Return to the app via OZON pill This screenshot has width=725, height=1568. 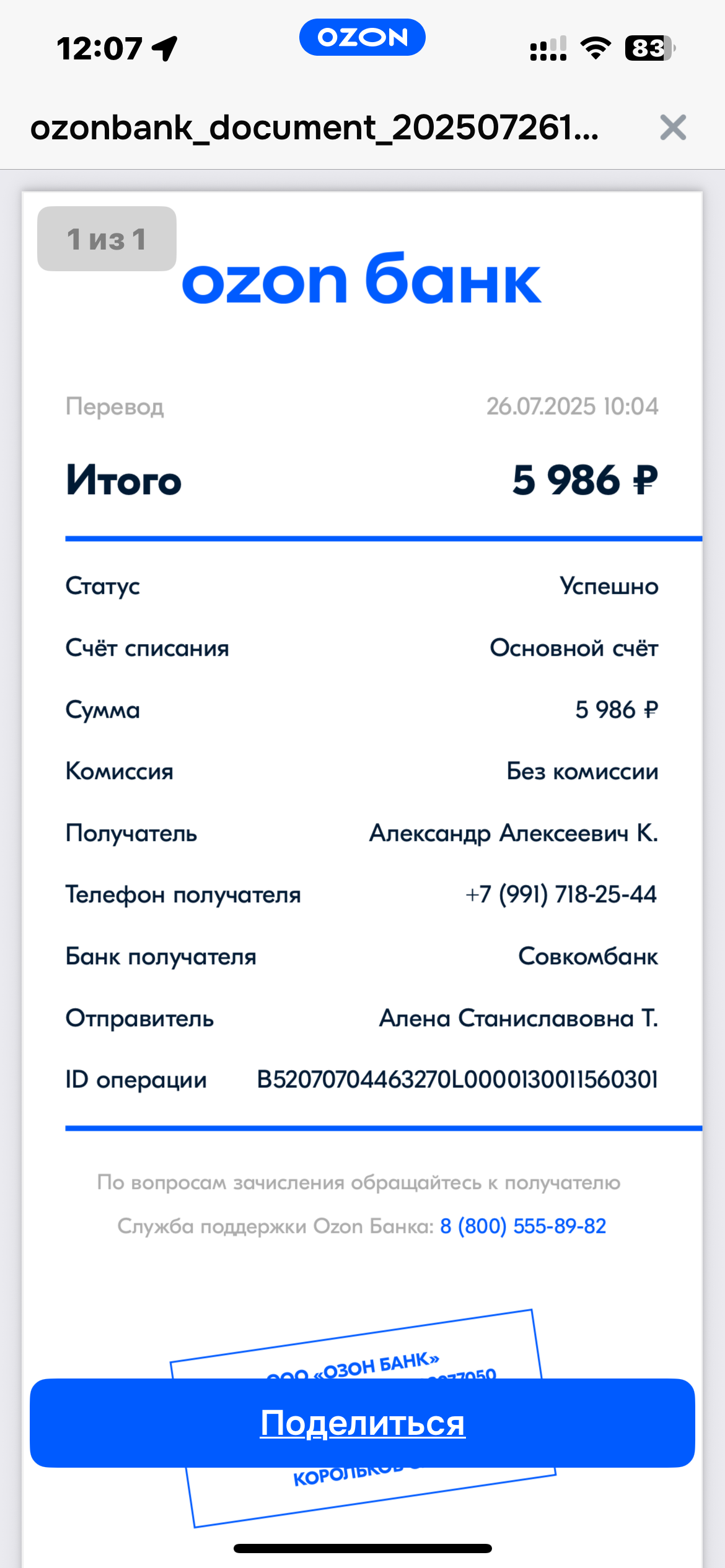point(362,37)
